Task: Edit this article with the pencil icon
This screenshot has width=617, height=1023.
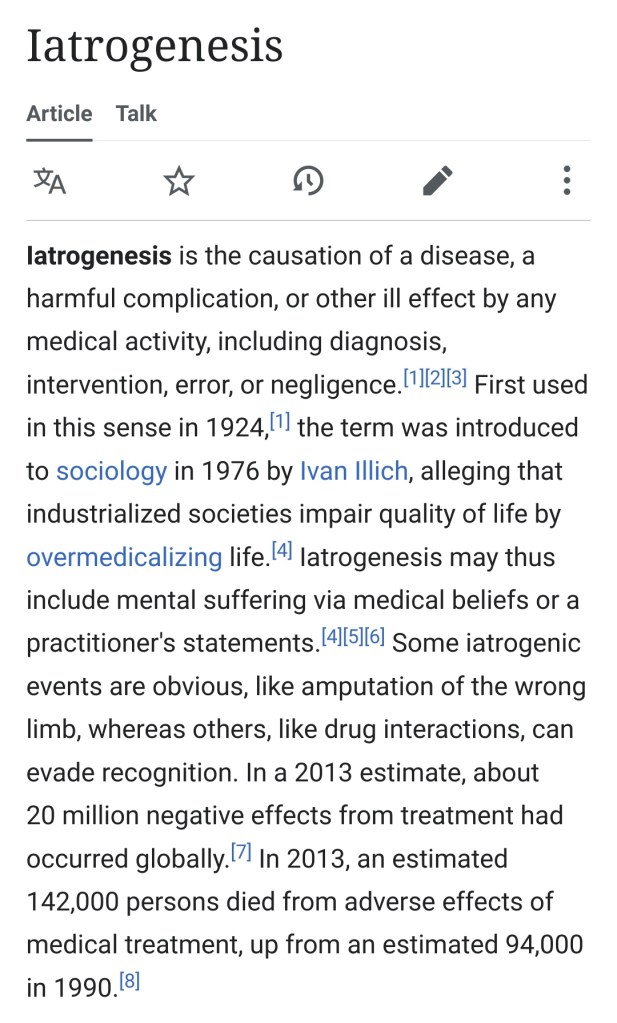Action: (437, 181)
